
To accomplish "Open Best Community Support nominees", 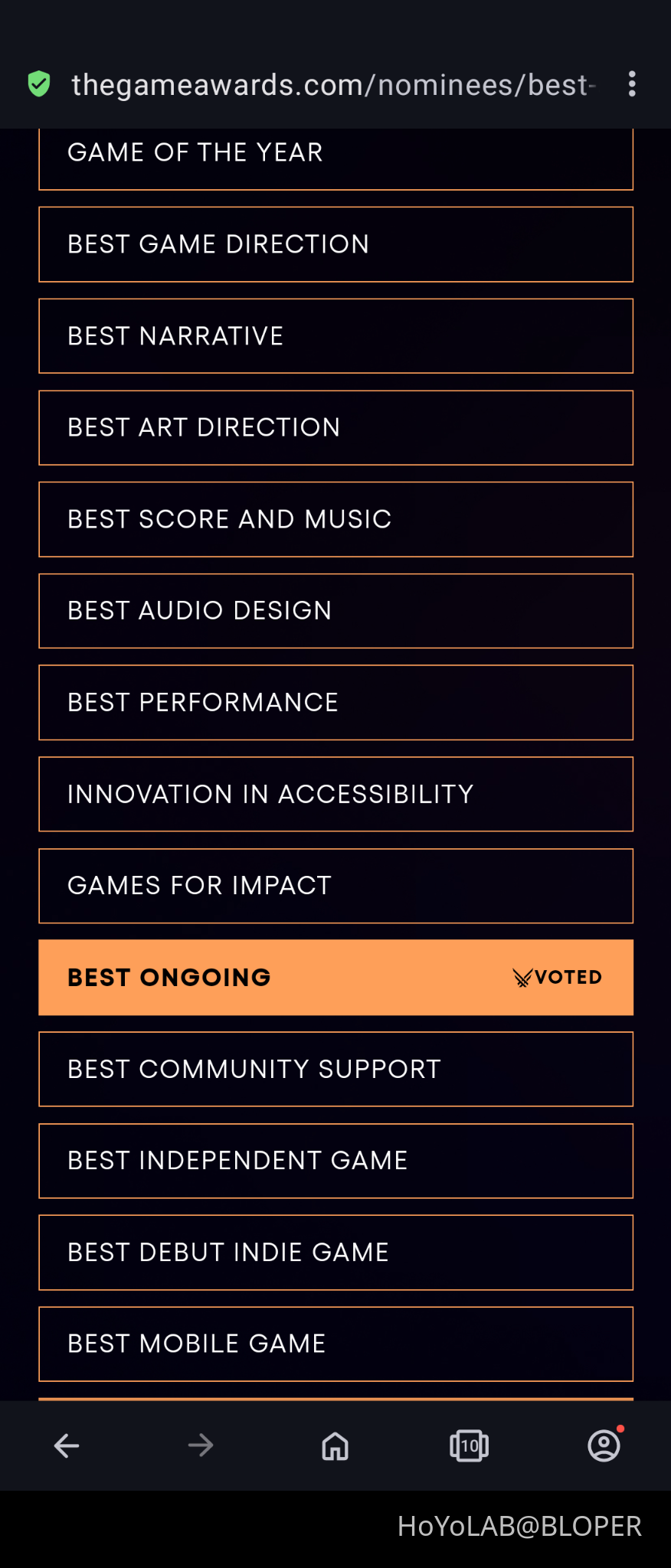I will 335,1069.
